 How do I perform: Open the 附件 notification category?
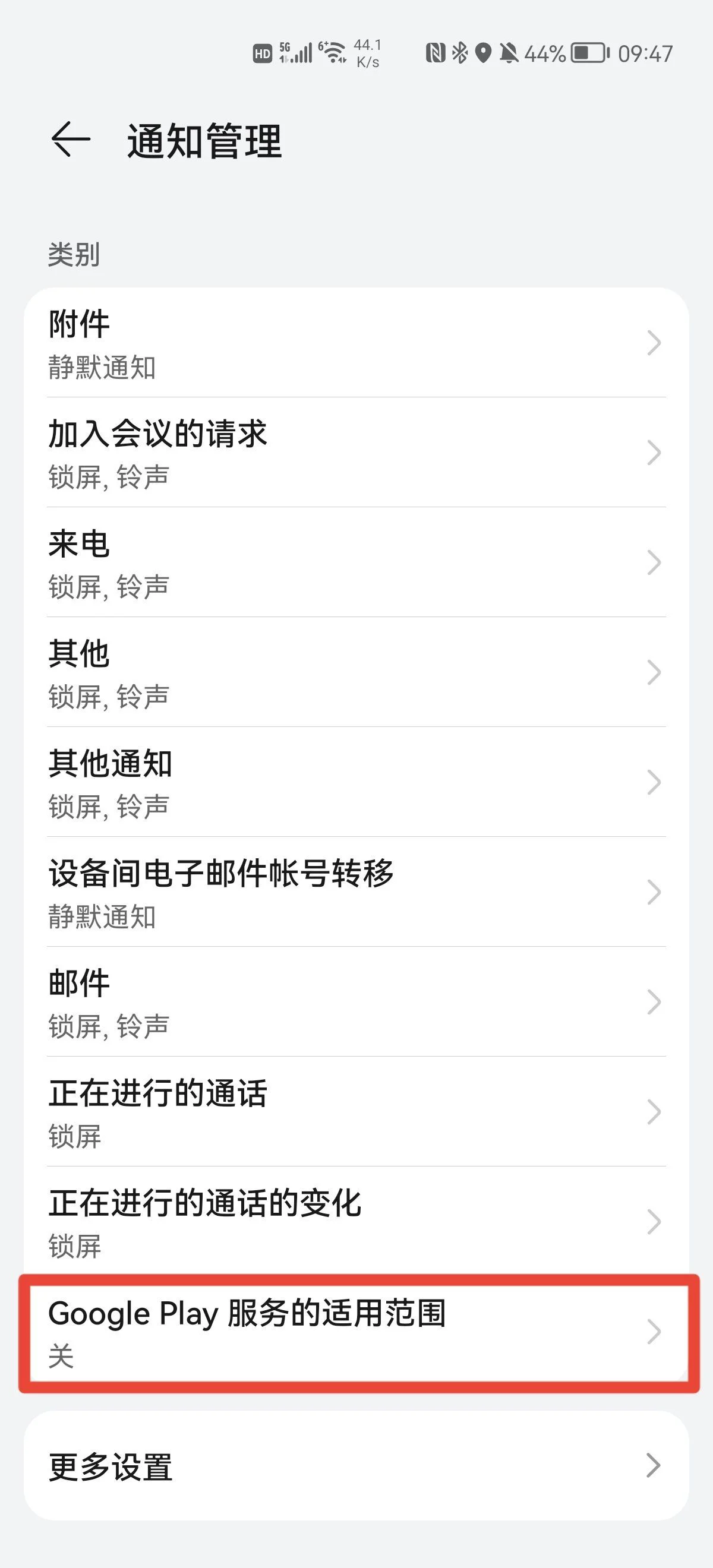tap(356, 343)
